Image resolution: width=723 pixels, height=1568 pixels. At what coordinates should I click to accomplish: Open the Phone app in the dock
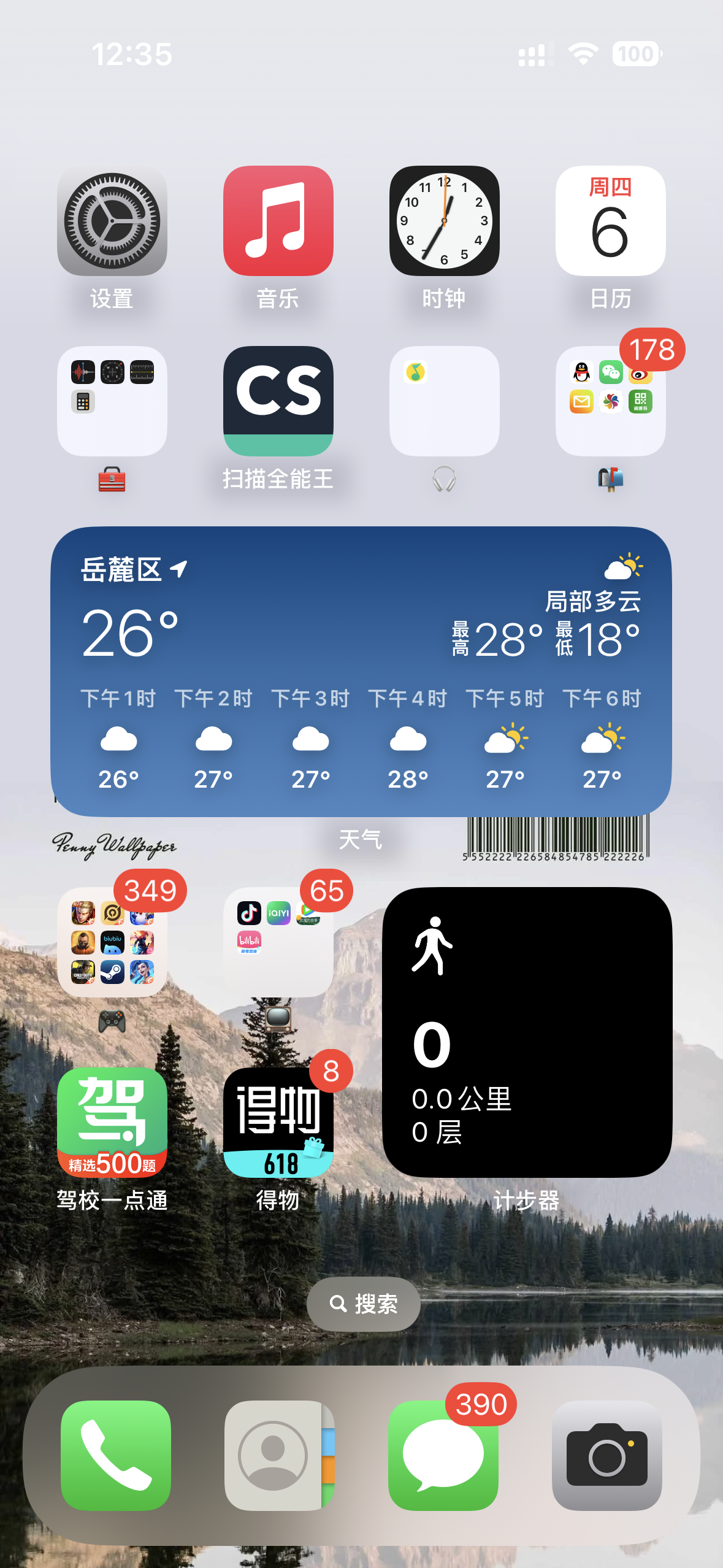point(116,1455)
